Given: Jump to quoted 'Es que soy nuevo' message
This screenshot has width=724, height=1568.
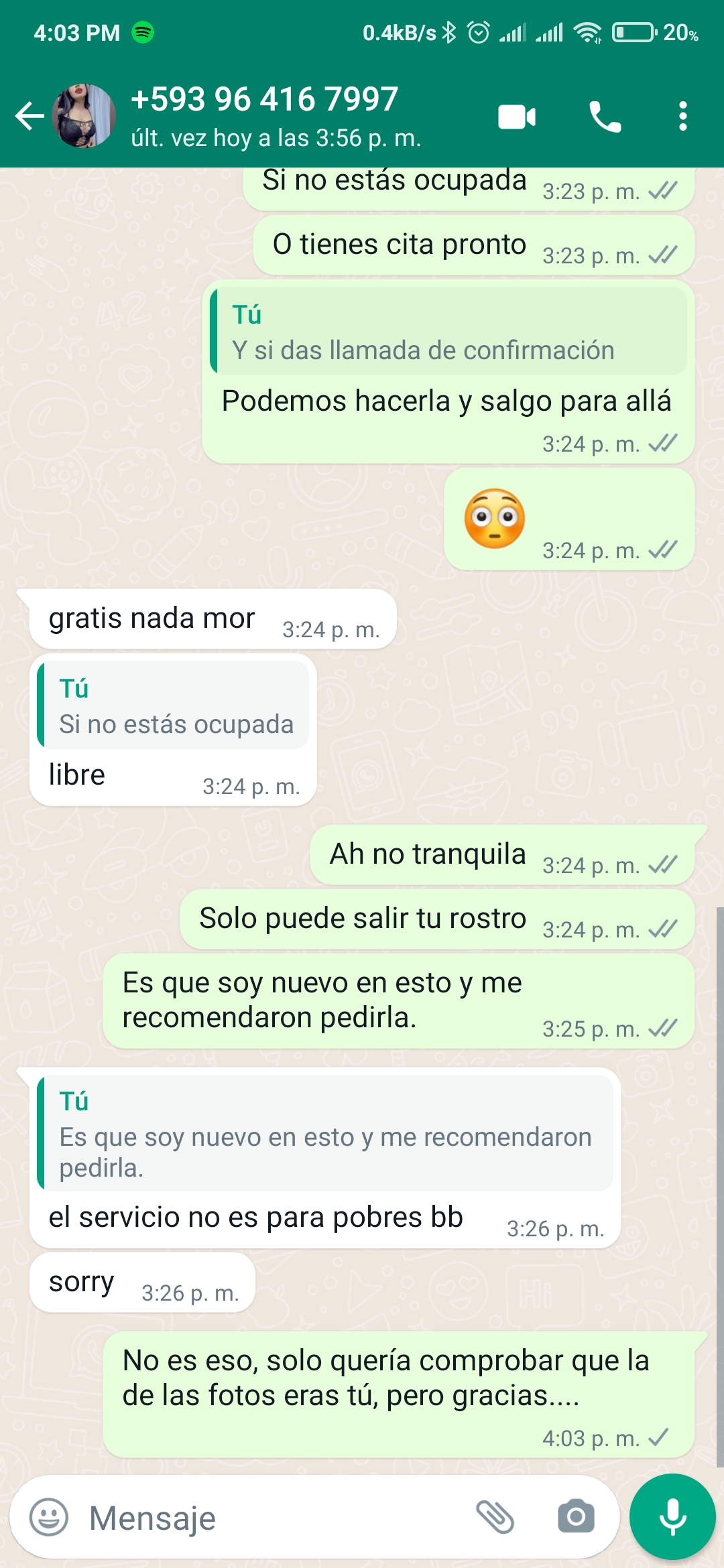Looking at the screenshot, I should click(x=325, y=1133).
